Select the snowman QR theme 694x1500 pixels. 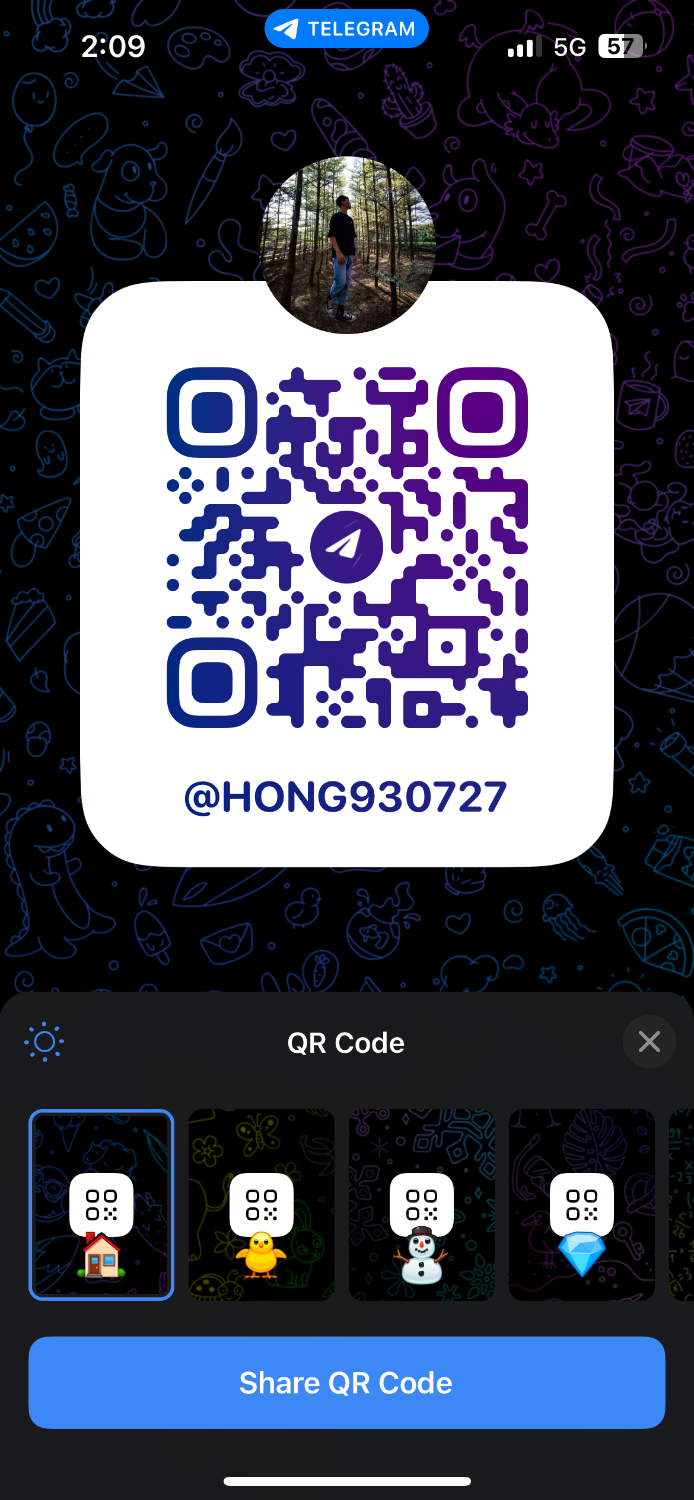(421, 1204)
